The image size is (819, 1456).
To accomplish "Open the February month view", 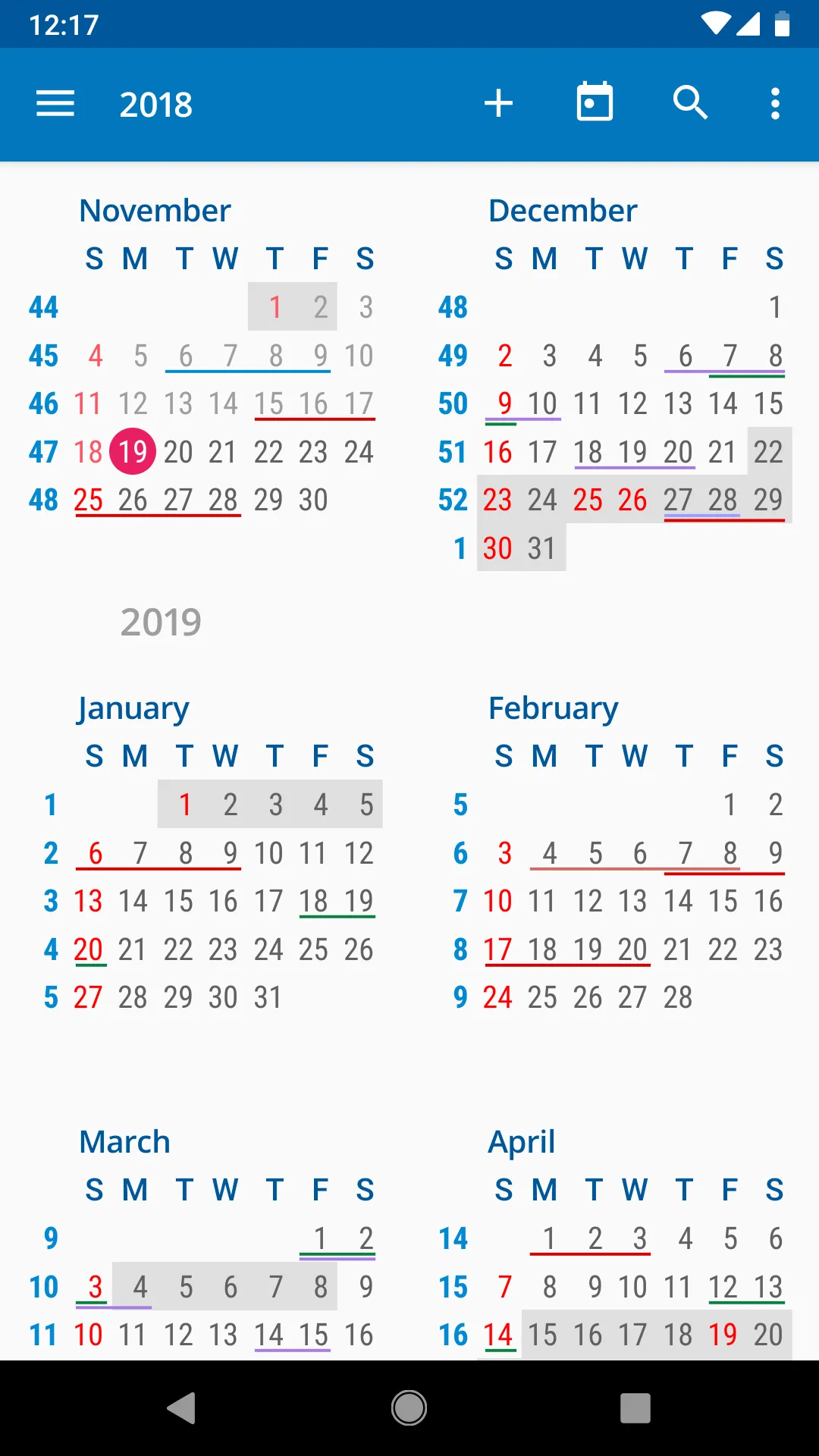I will [x=553, y=708].
